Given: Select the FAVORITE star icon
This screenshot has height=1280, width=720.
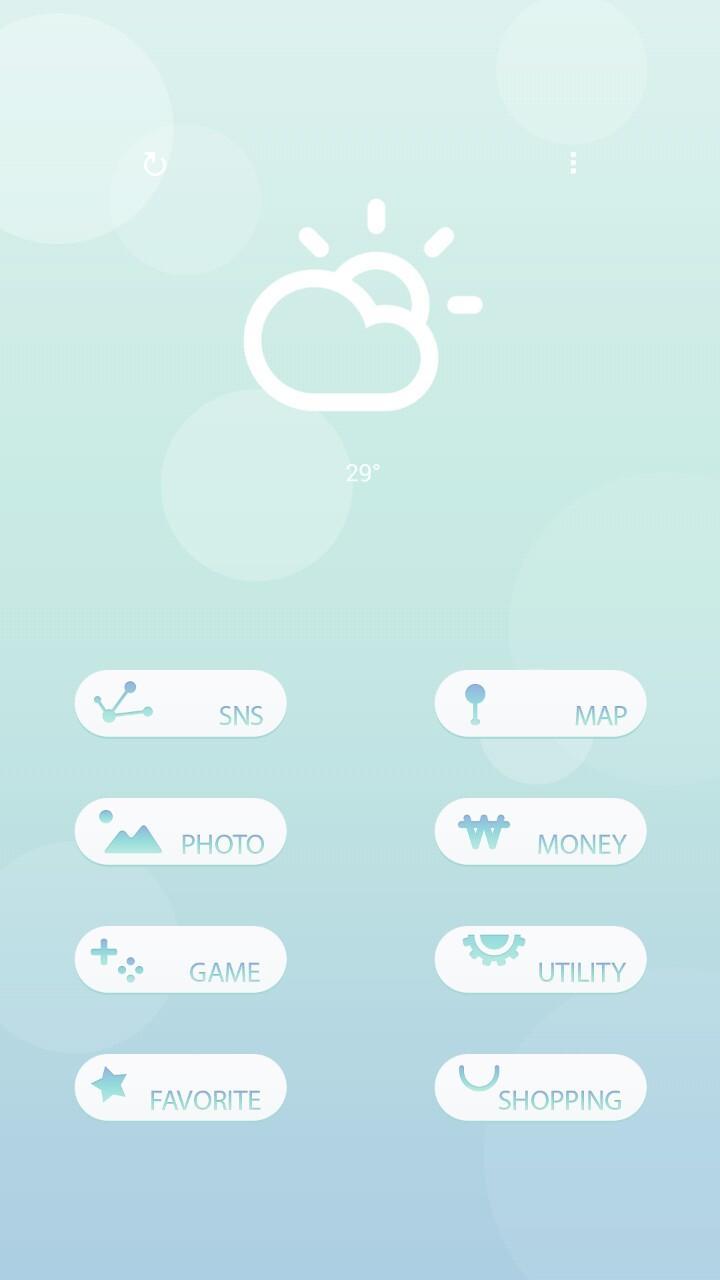Looking at the screenshot, I should point(112,1083).
